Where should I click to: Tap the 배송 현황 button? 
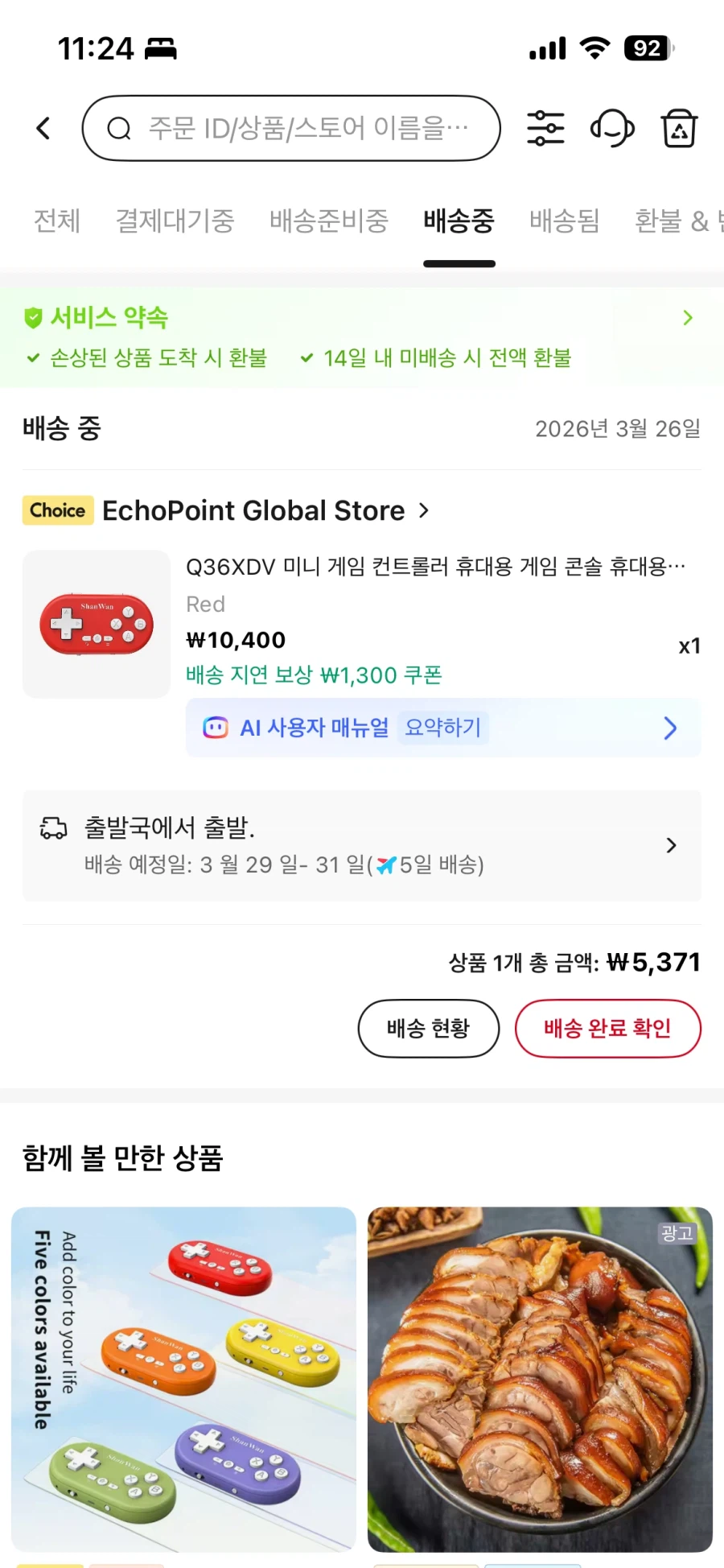pos(429,1028)
